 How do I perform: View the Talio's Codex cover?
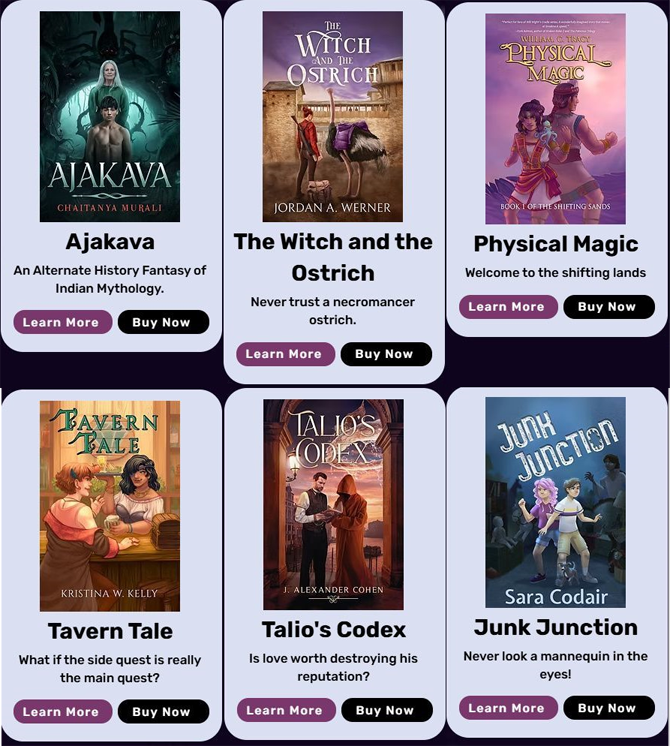333,504
